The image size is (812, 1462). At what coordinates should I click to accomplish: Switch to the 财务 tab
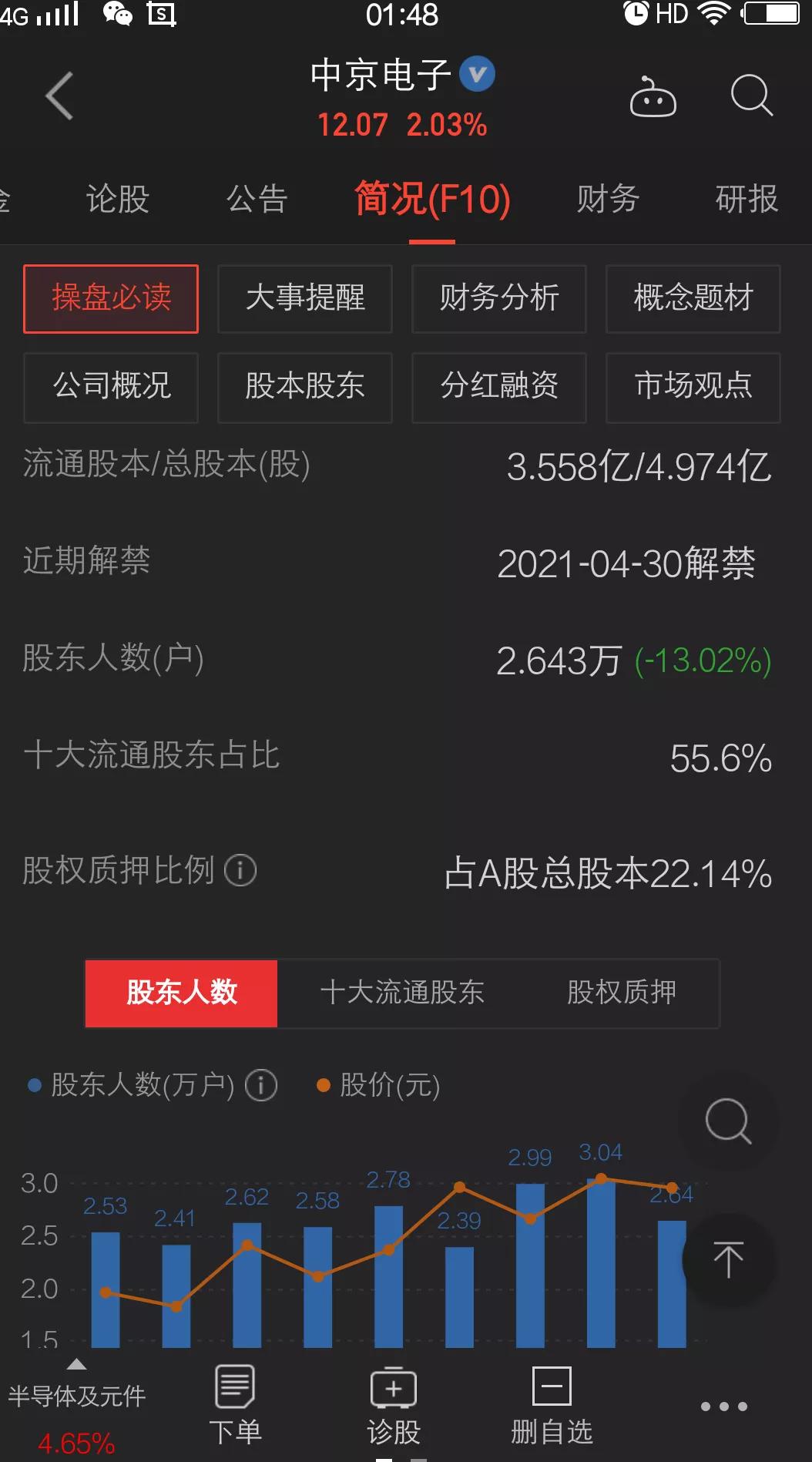coord(606,199)
